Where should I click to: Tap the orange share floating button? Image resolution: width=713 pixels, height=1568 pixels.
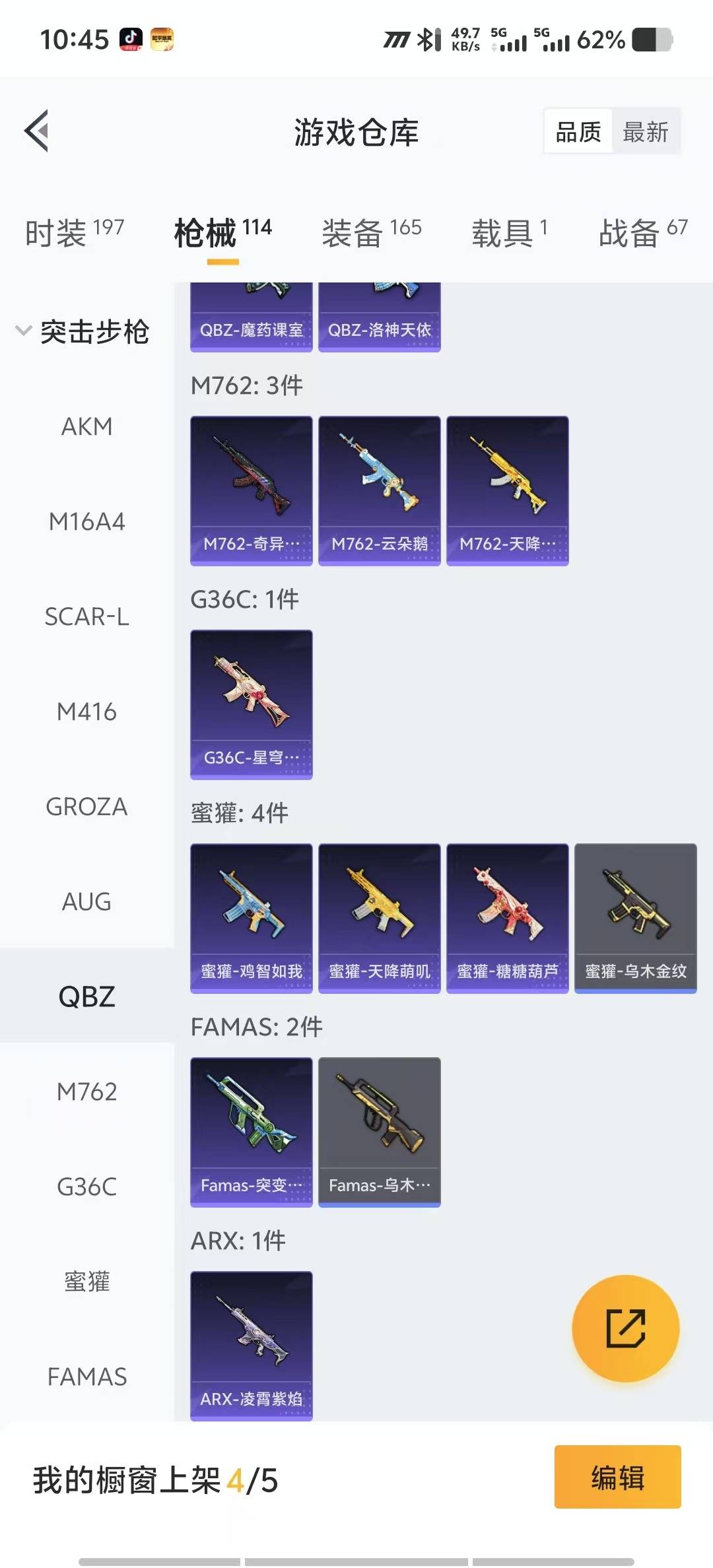pyautogui.click(x=625, y=1328)
